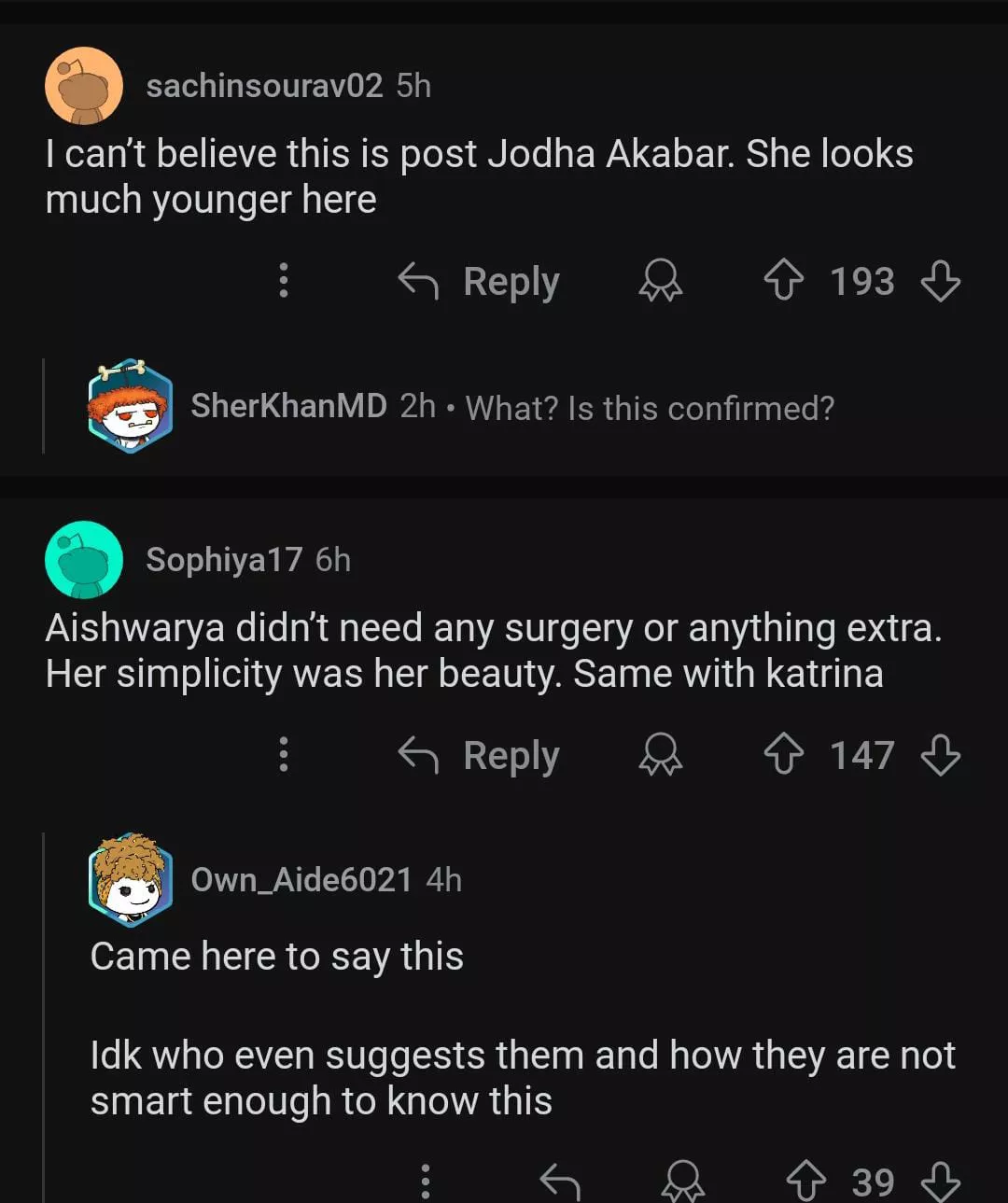
Task: Open Sophiya17's user profile
Action: coord(224,559)
